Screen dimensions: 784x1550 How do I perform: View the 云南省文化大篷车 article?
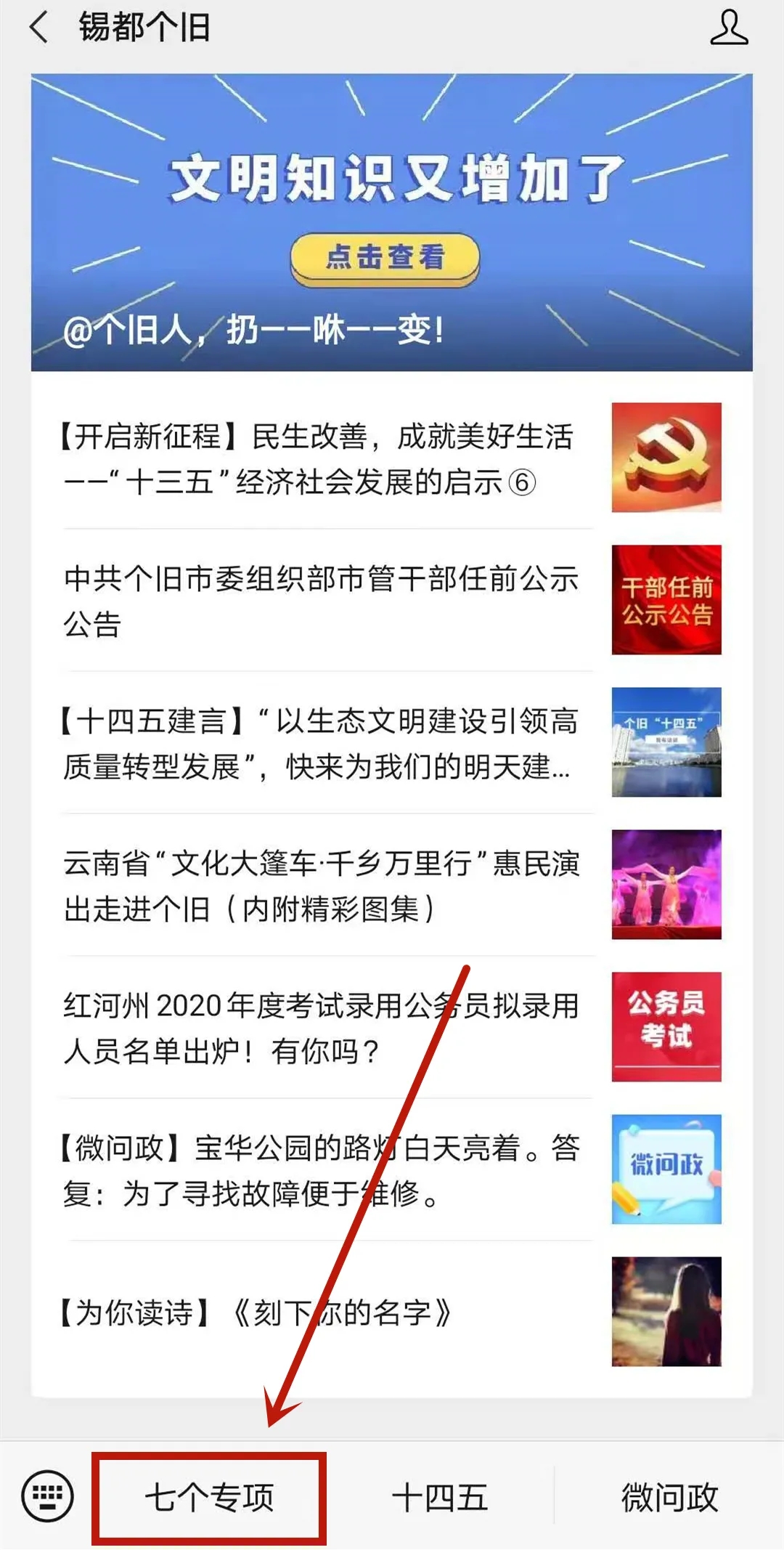click(x=319, y=885)
